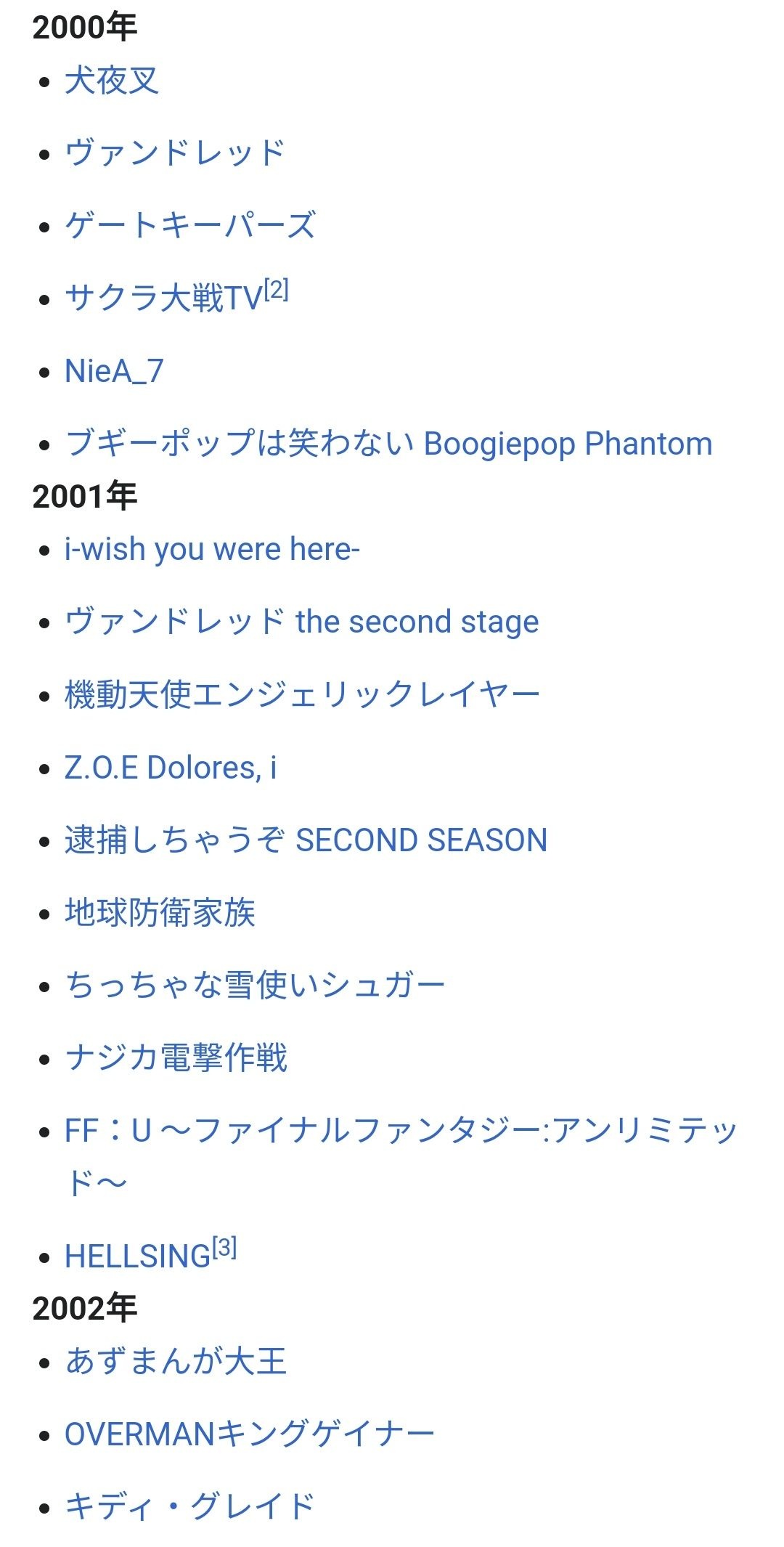Open the i-wish you were here- link
Screen dimensions: 784x1547
point(212,550)
